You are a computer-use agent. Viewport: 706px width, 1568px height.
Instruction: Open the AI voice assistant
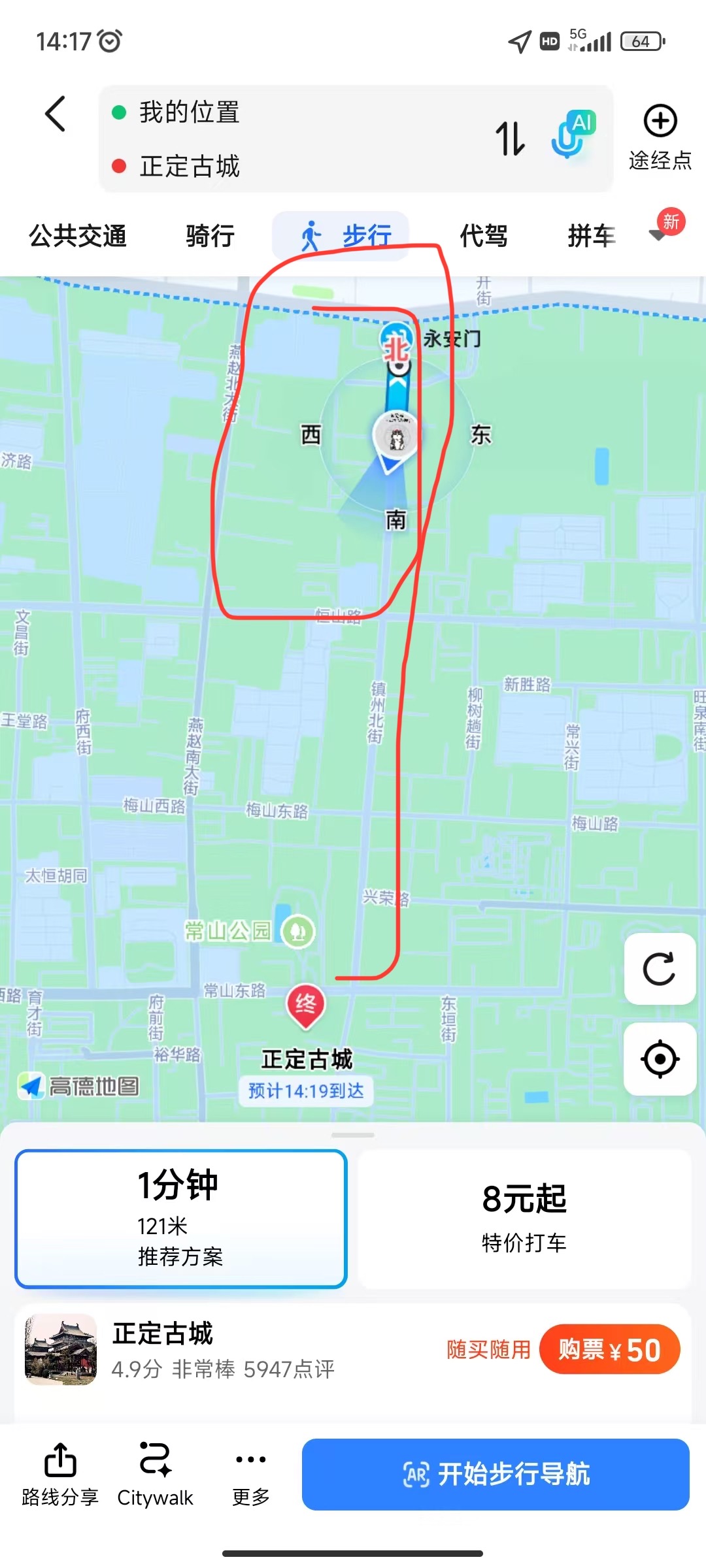click(573, 134)
